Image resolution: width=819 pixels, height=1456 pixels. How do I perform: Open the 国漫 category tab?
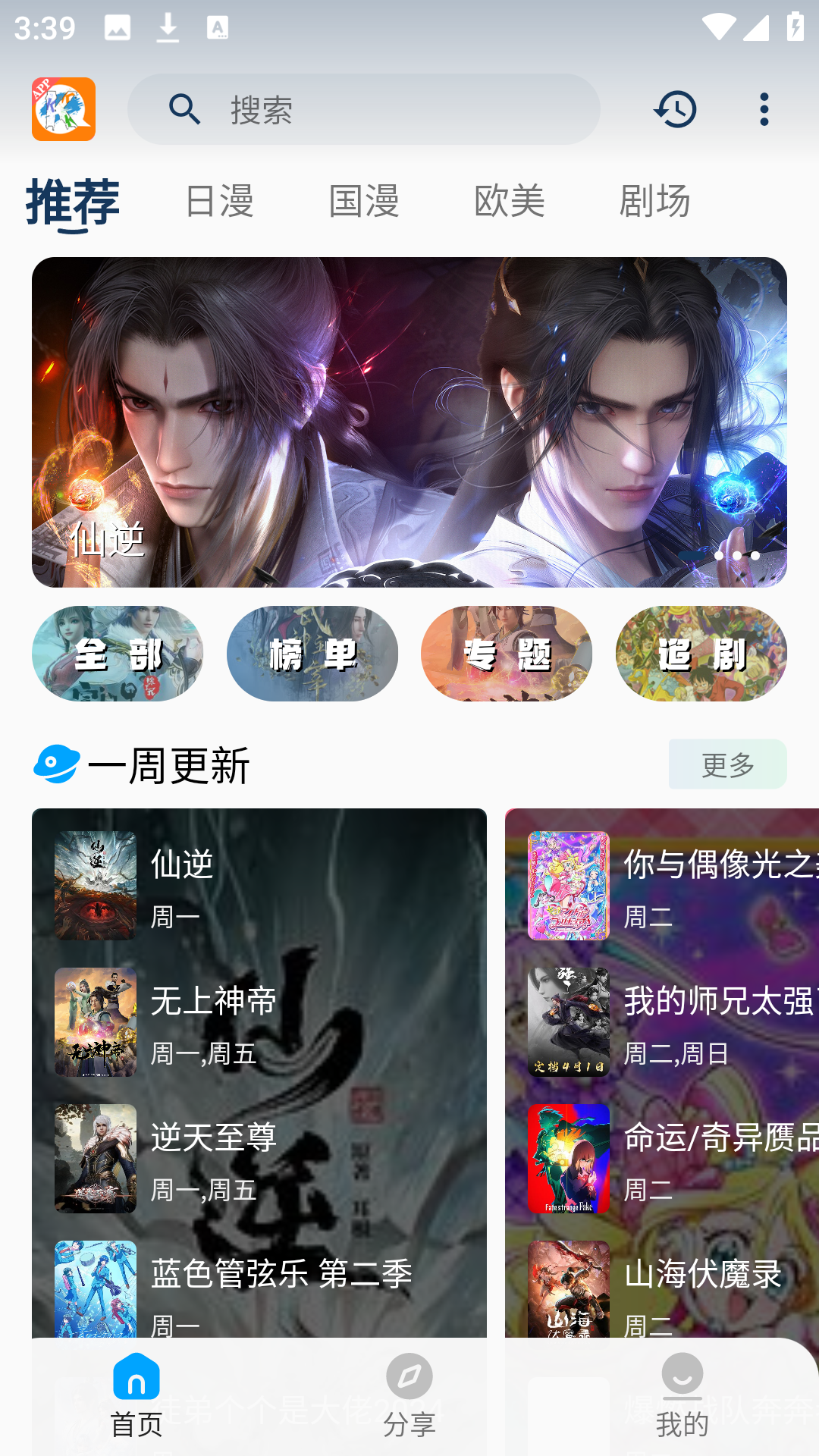pyautogui.click(x=365, y=201)
